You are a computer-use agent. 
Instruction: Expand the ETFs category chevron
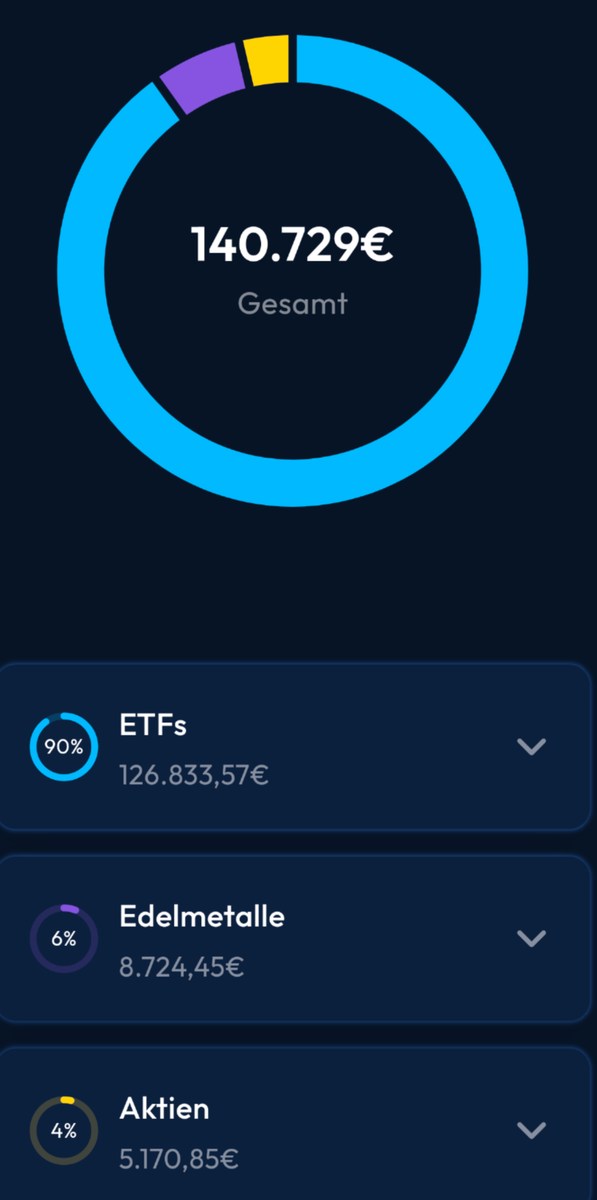[x=531, y=746]
